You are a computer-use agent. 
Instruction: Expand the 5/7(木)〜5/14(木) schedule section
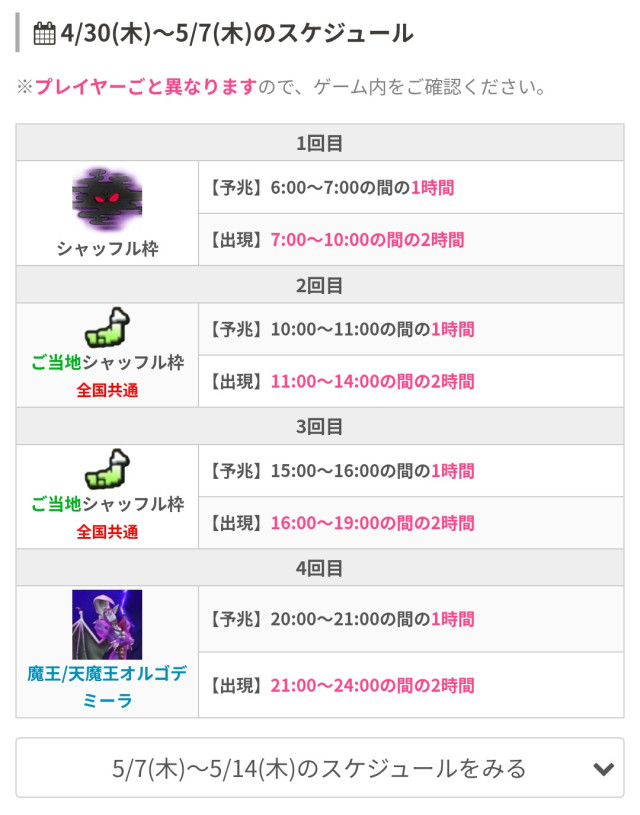(x=320, y=768)
